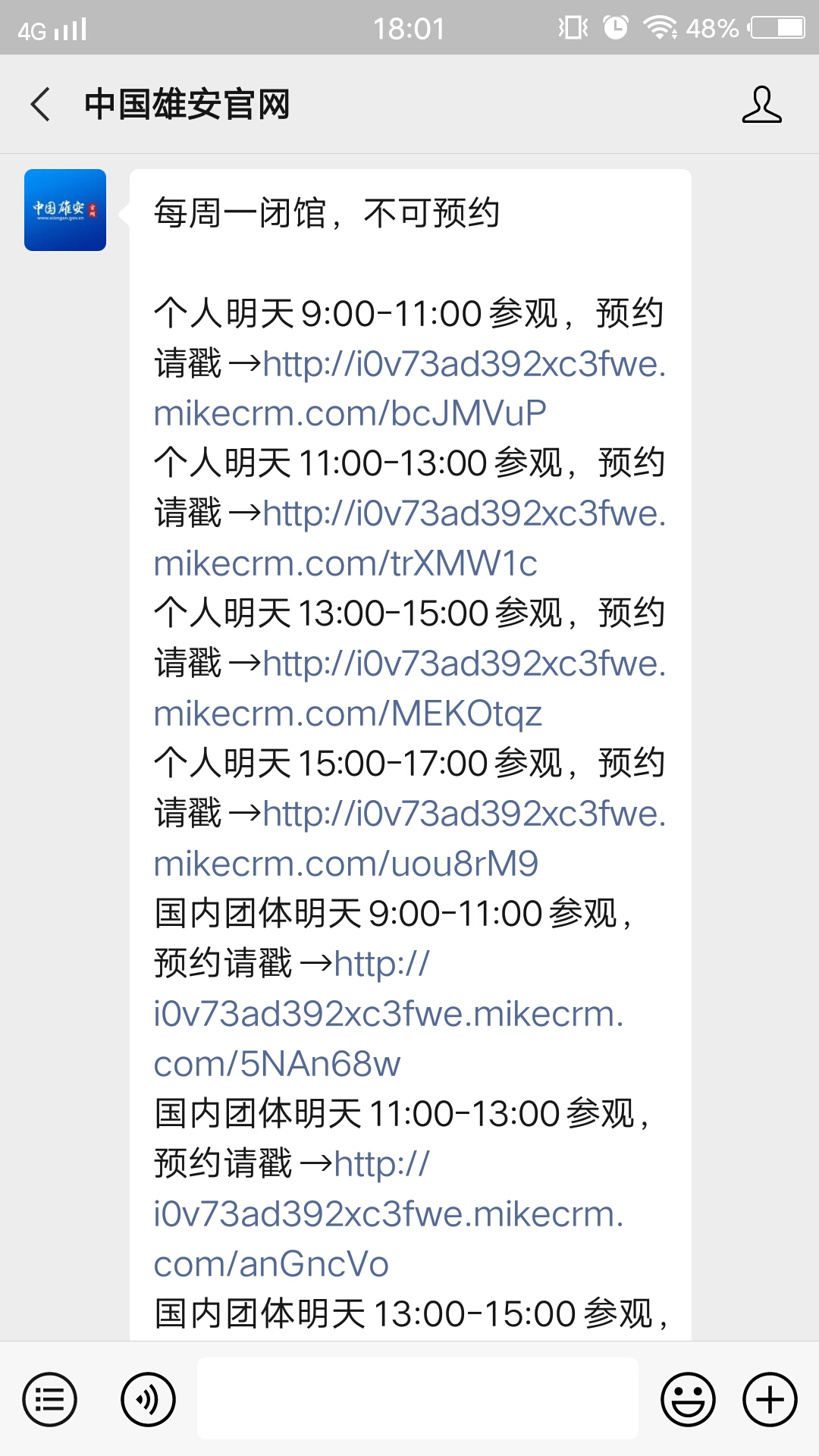819x1456 pixels.
Task: Focus the message text field
Action: (x=417, y=1399)
